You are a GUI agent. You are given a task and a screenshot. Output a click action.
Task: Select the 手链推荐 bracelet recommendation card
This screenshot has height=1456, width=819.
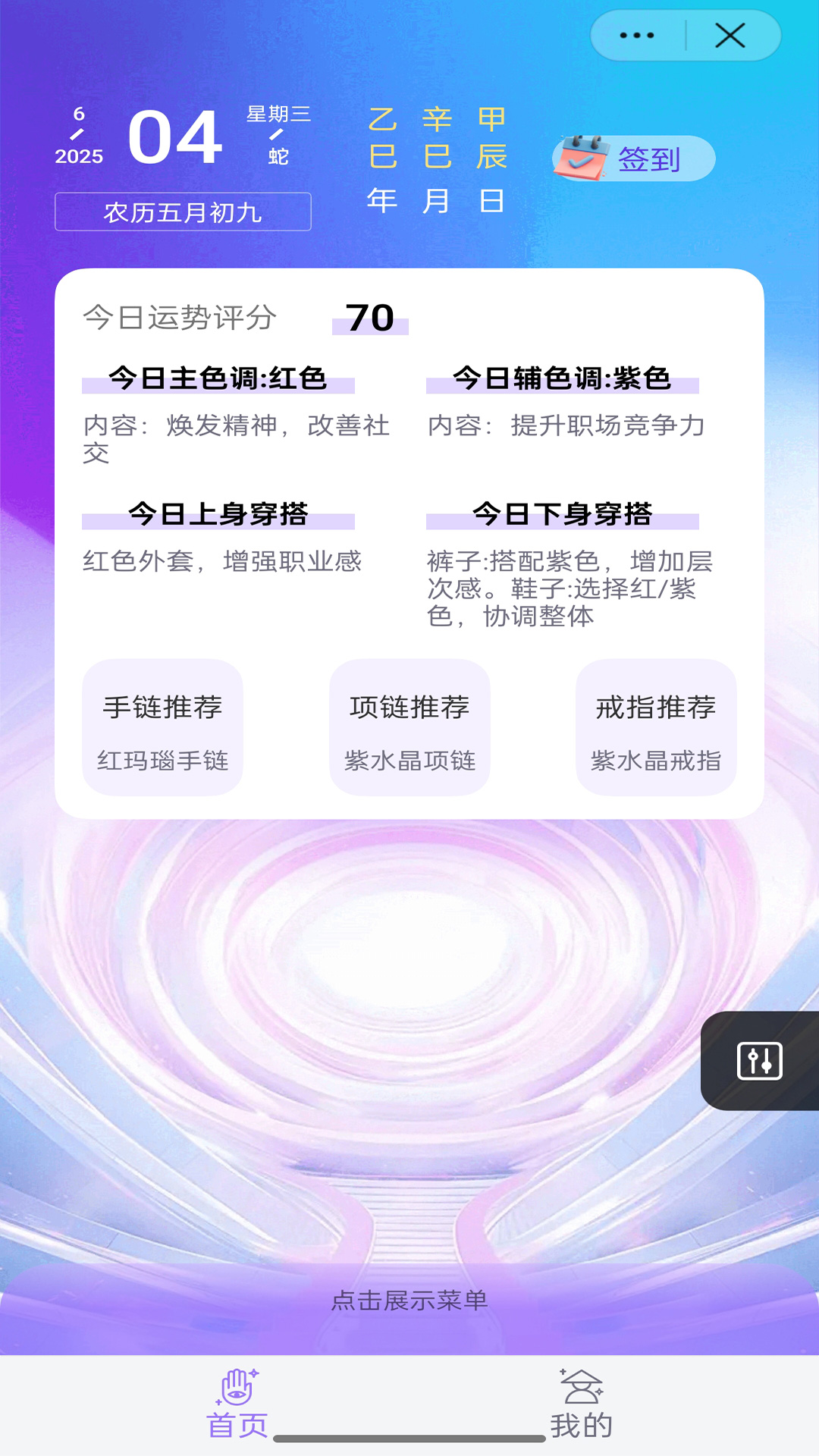(163, 726)
